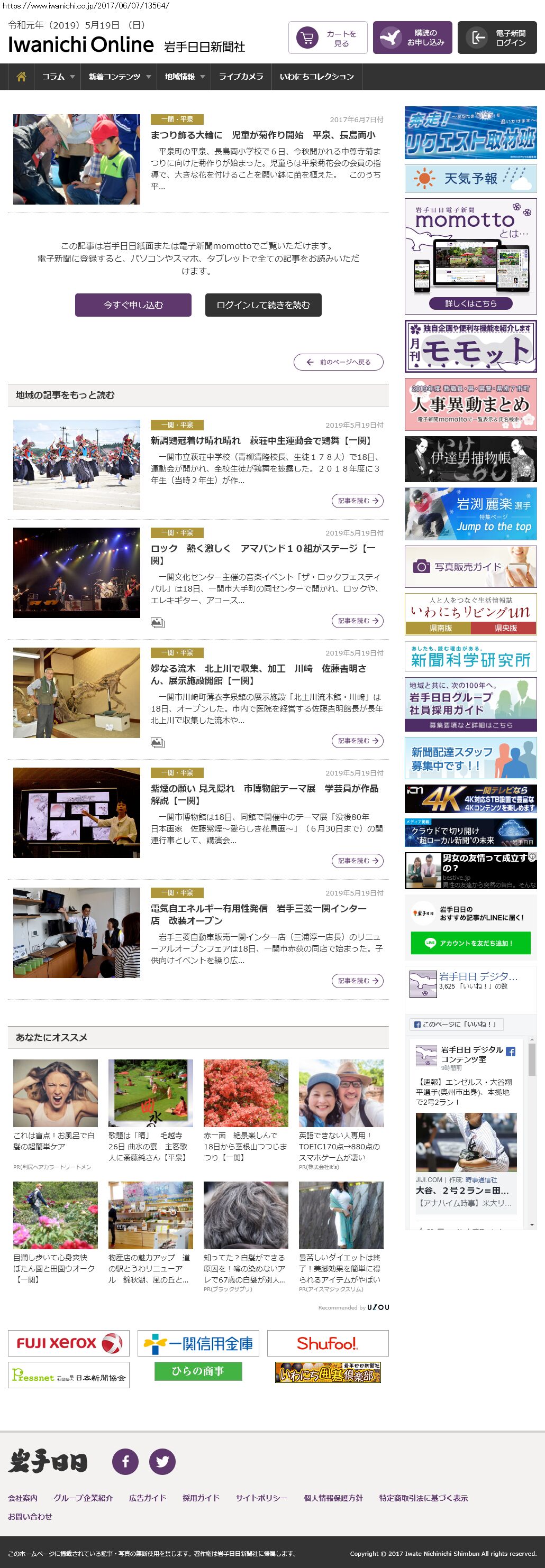Screen dimensions: 545x1568
Task: Go to the home icon in navigation
Action: (x=21, y=77)
